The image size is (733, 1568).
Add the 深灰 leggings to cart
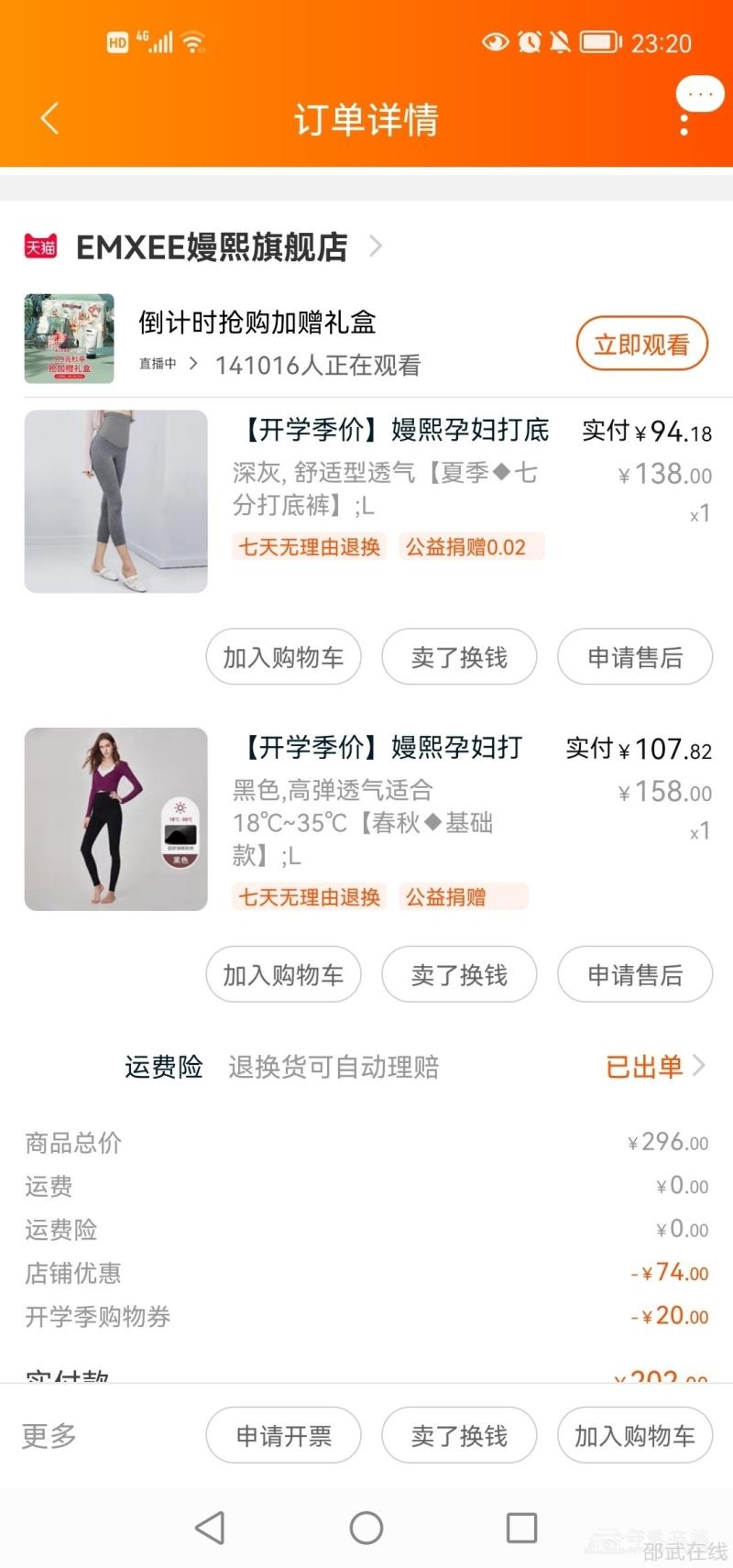point(283,657)
